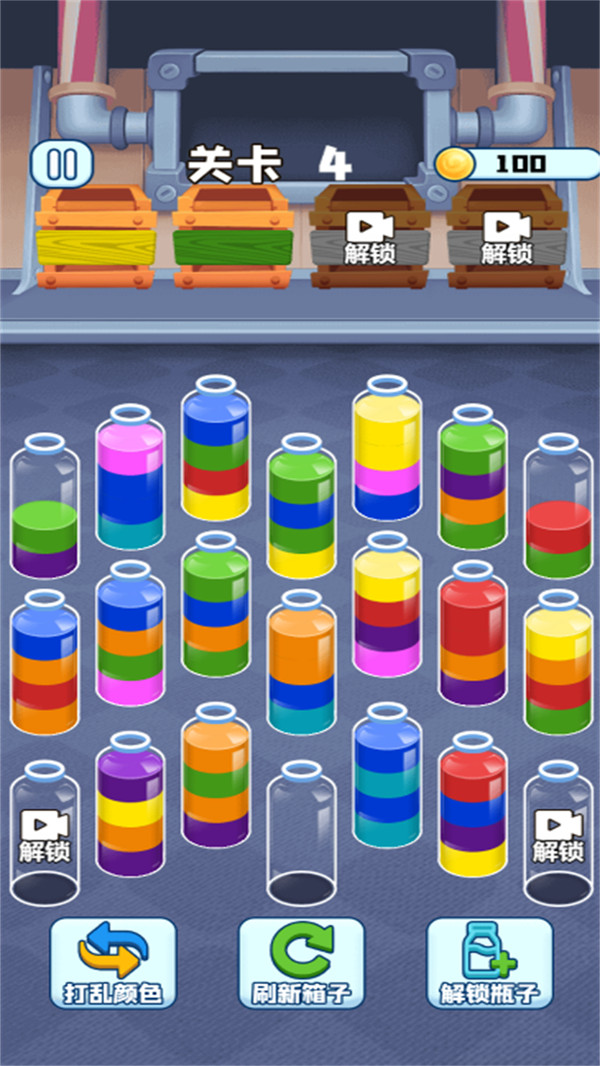Select the bottle with large orange top layer
This screenshot has width=600, height=1066.
coord(301,665)
